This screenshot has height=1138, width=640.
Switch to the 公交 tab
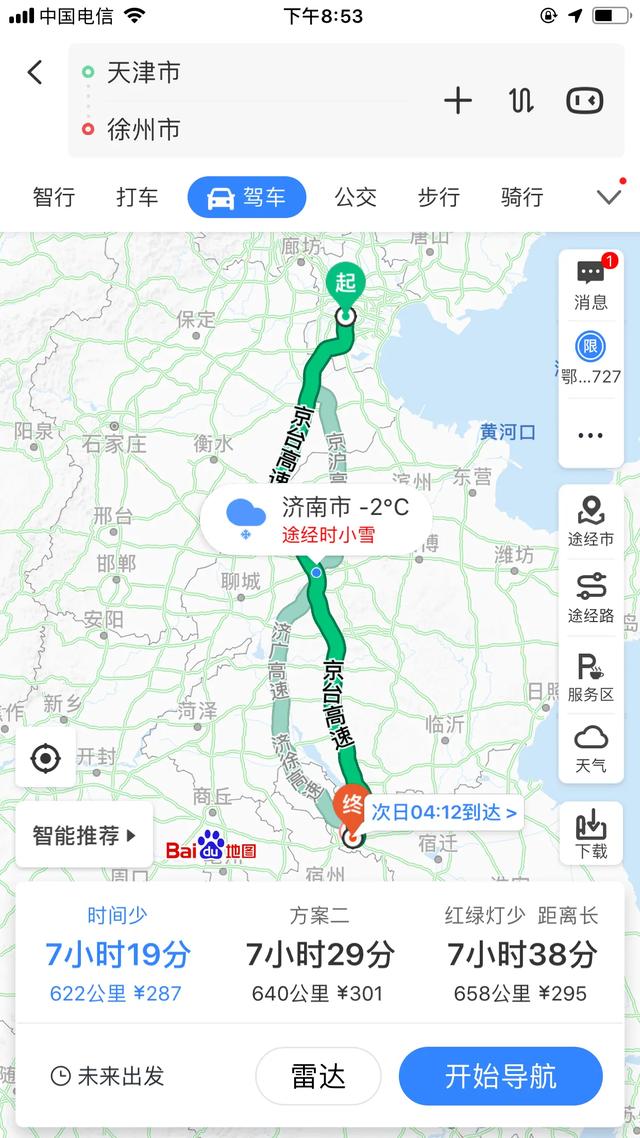(355, 197)
